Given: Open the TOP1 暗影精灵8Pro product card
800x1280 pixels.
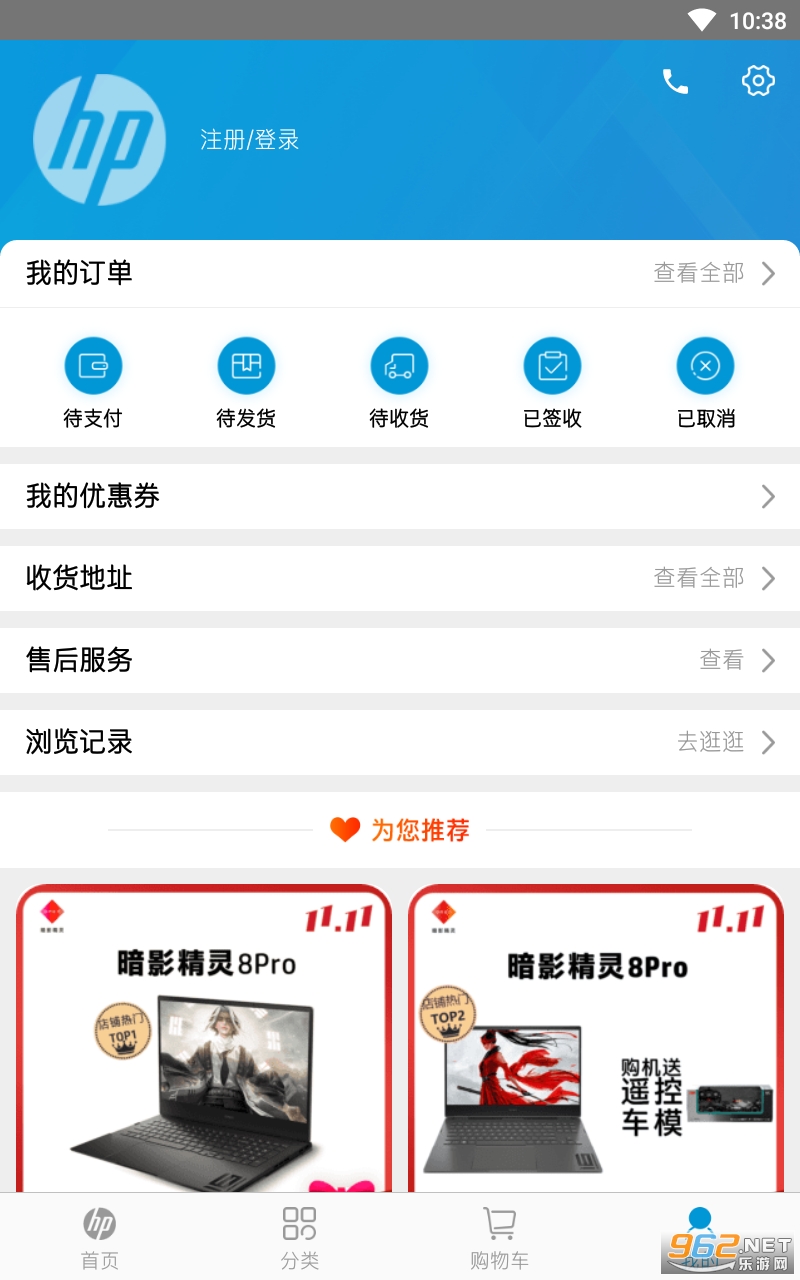Looking at the screenshot, I should click(x=204, y=1038).
